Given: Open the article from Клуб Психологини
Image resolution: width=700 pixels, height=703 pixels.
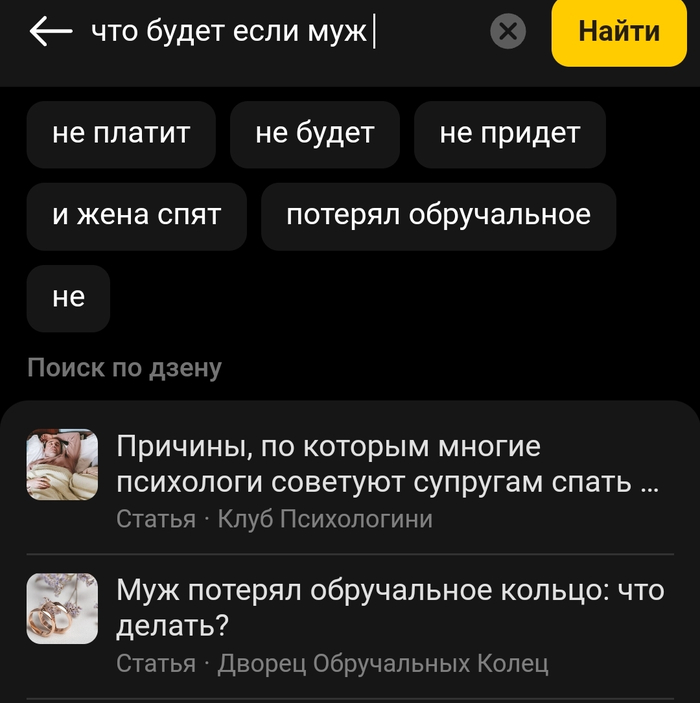Looking at the screenshot, I should [x=387, y=478].
